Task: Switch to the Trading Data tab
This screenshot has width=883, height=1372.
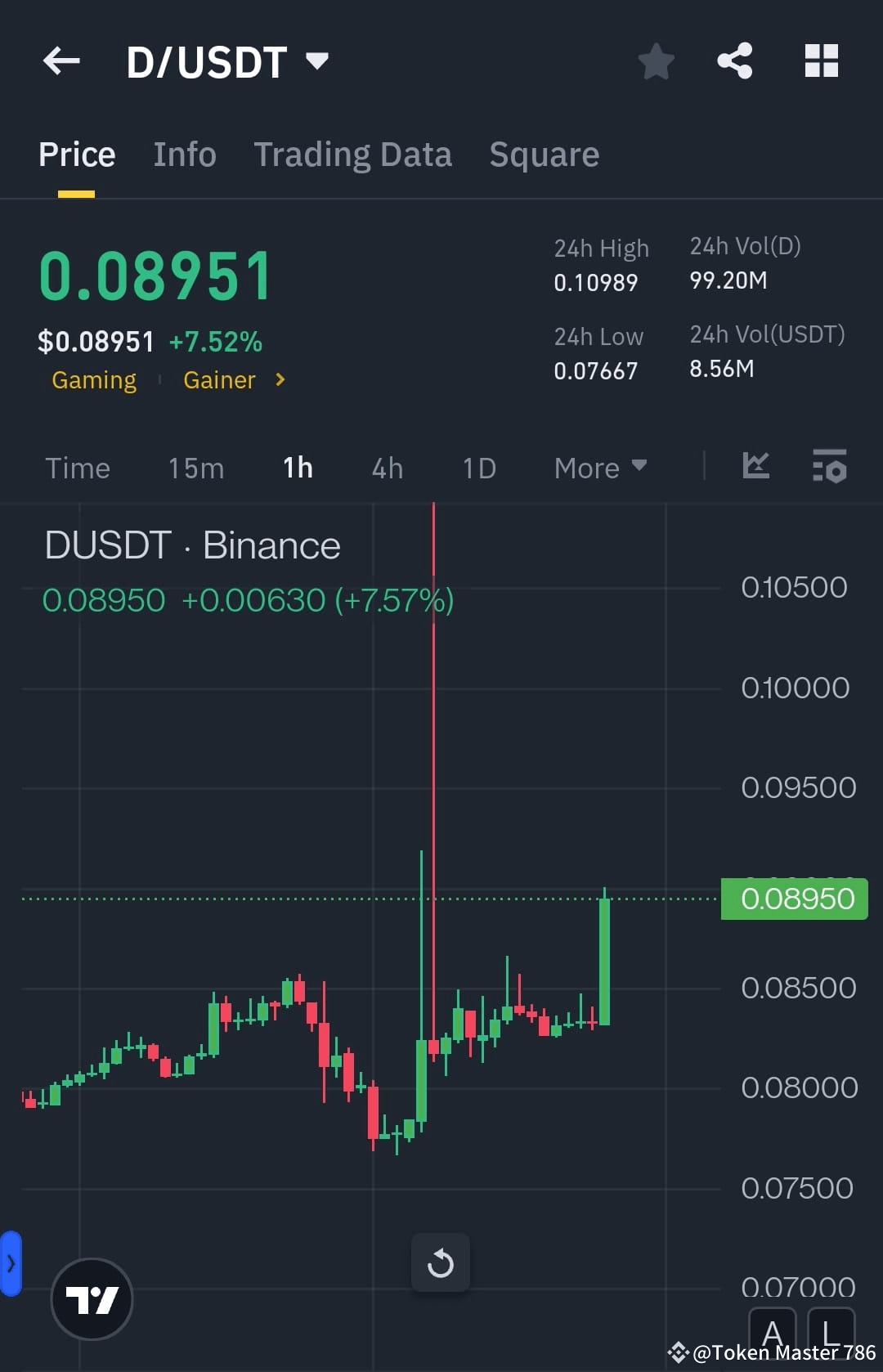Action: pos(353,154)
